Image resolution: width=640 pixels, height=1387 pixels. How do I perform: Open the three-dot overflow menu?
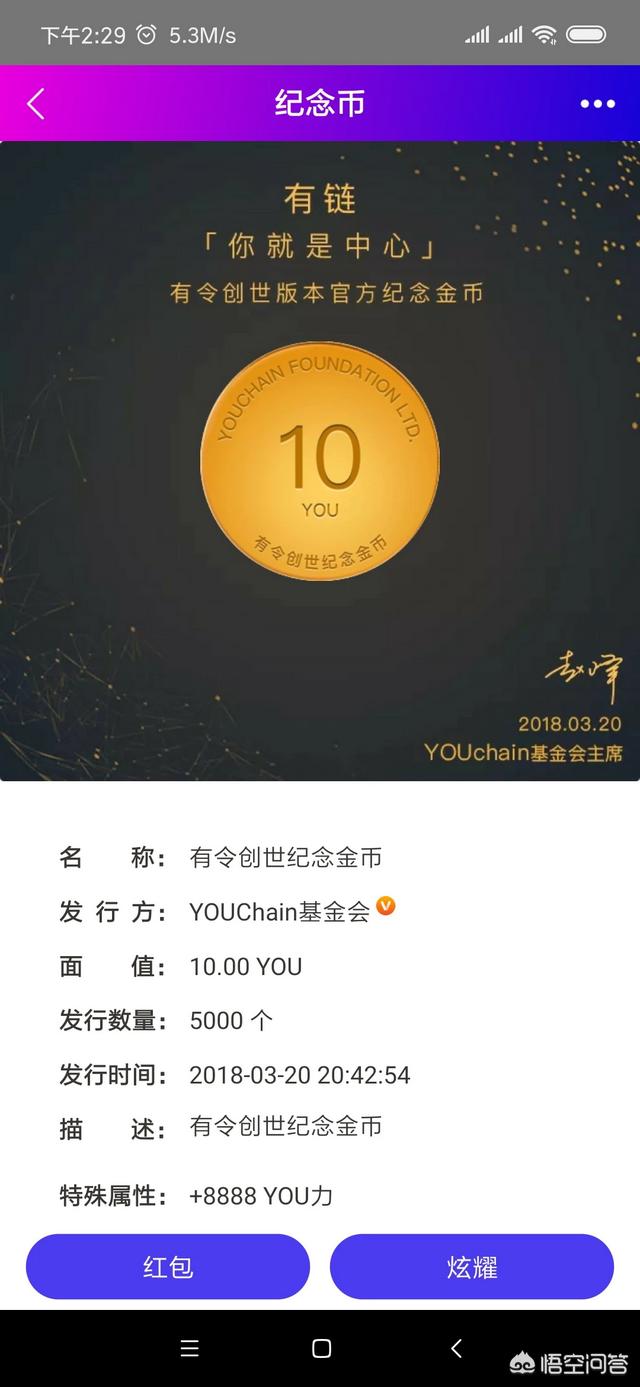click(597, 103)
